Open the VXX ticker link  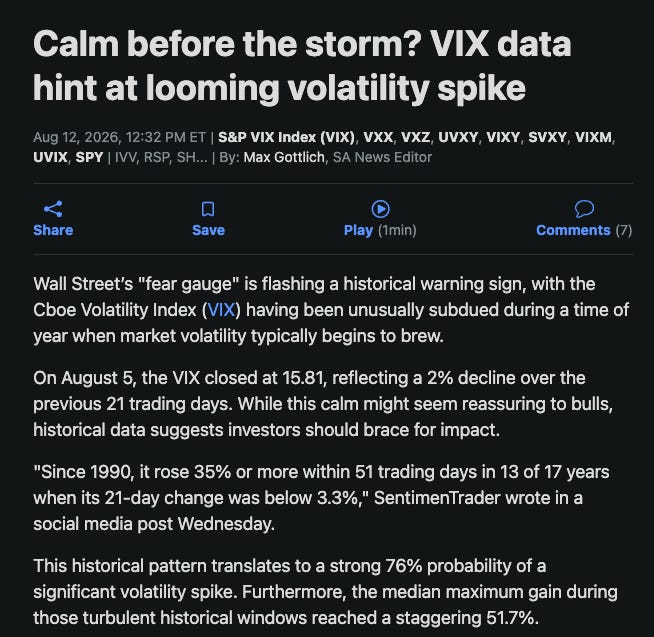[x=378, y=137]
